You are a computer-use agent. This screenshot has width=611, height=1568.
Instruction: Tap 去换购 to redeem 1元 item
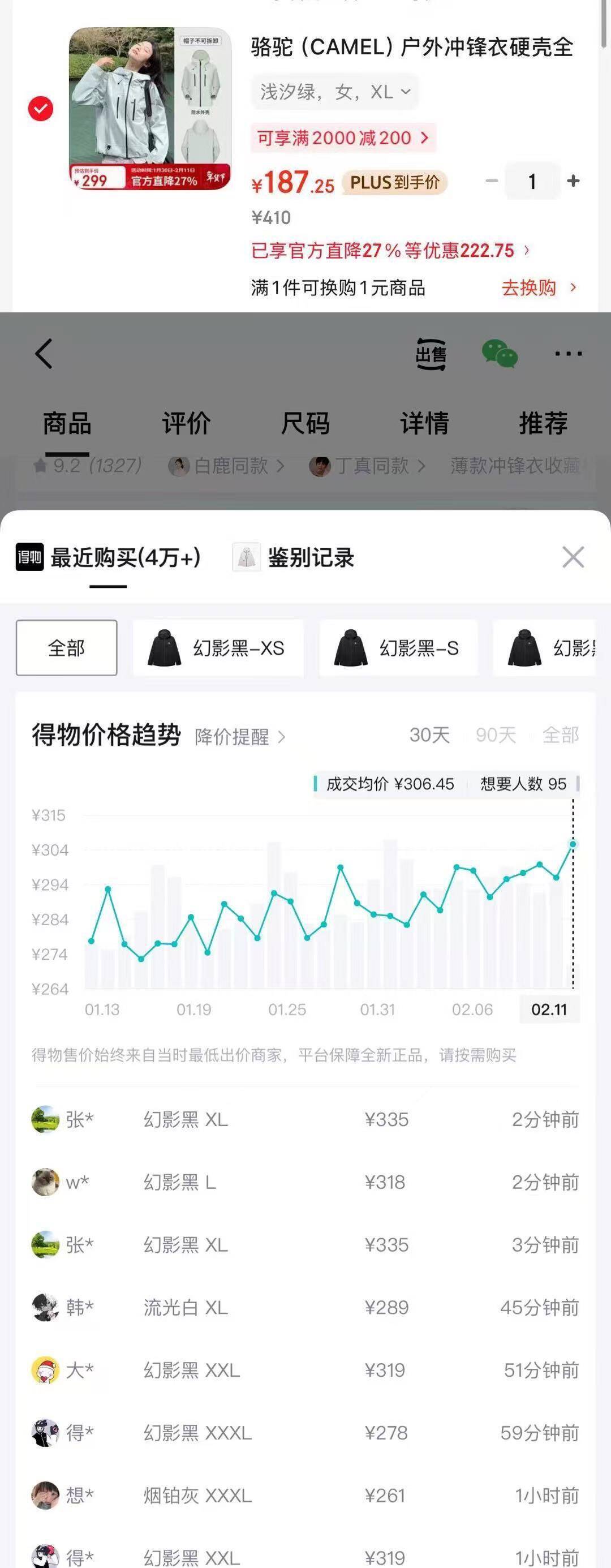(x=538, y=287)
